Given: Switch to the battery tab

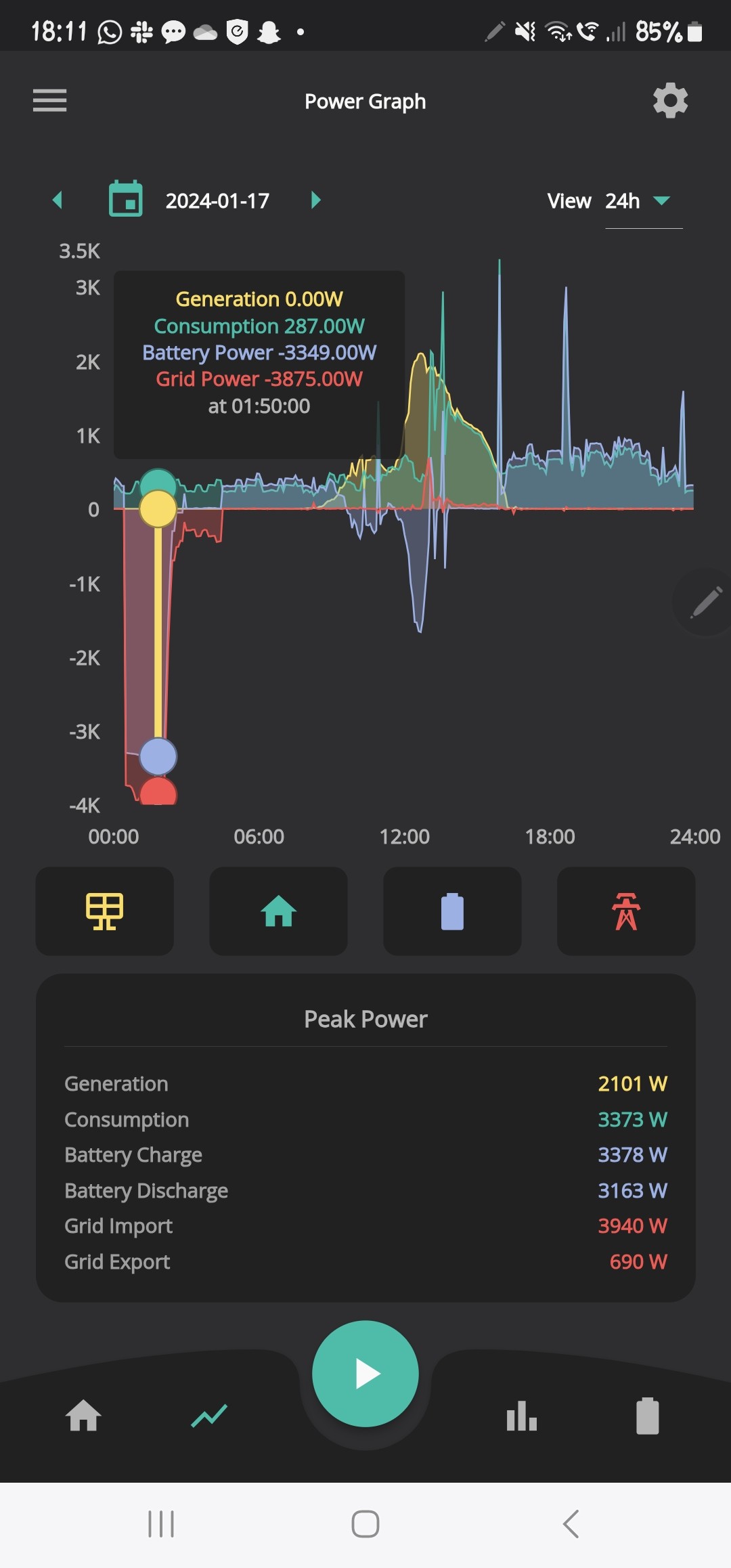Looking at the screenshot, I should click(648, 1416).
